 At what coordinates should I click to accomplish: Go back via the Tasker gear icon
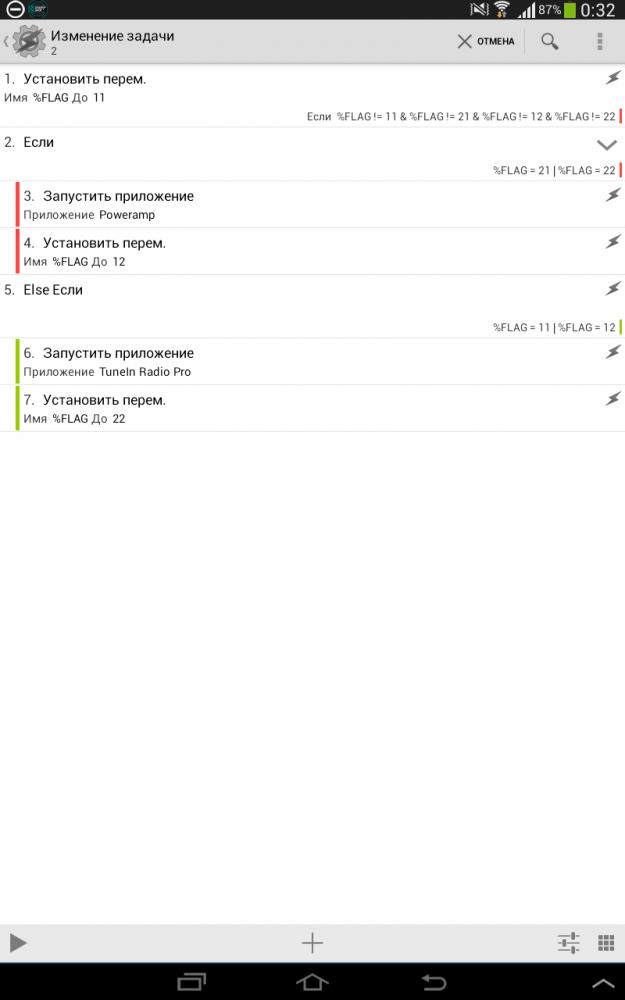coord(27,41)
